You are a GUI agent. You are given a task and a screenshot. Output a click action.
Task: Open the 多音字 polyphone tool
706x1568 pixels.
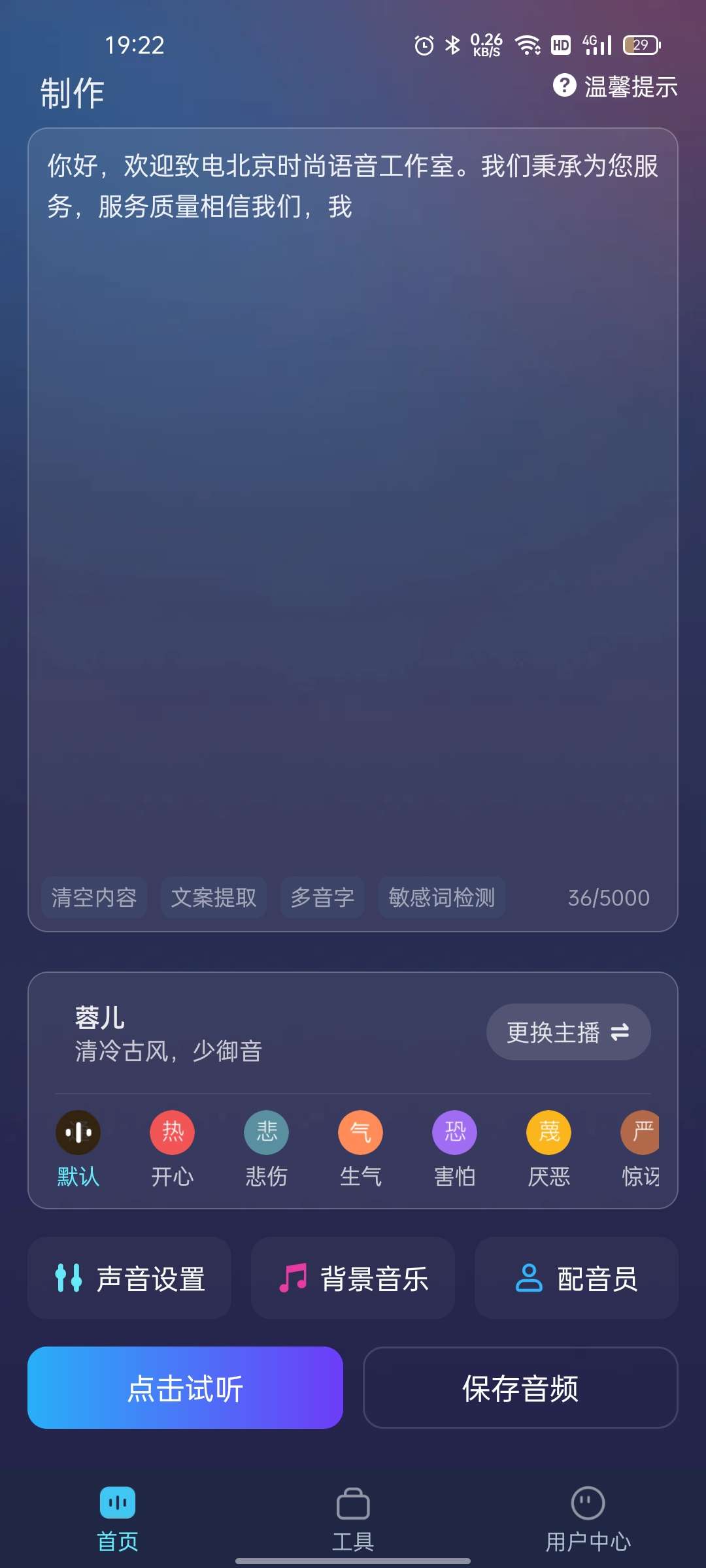[x=322, y=898]
